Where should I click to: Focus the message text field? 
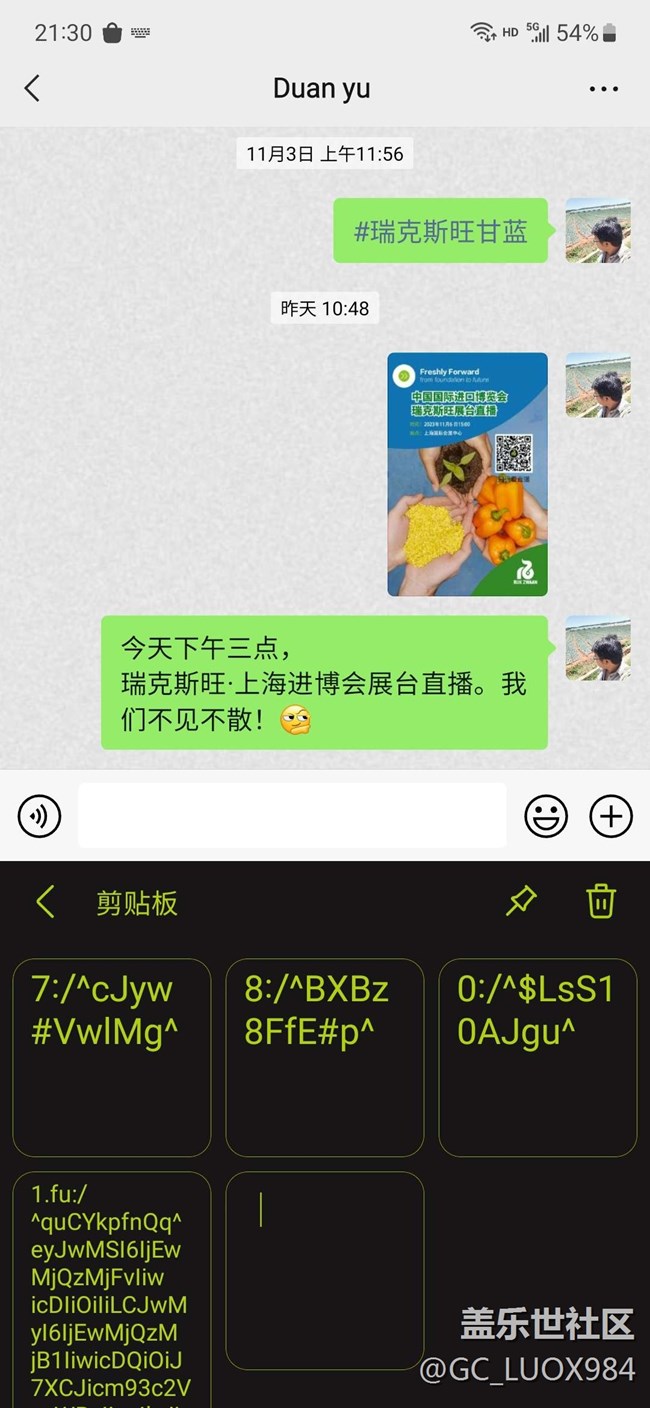click(292, 816)
